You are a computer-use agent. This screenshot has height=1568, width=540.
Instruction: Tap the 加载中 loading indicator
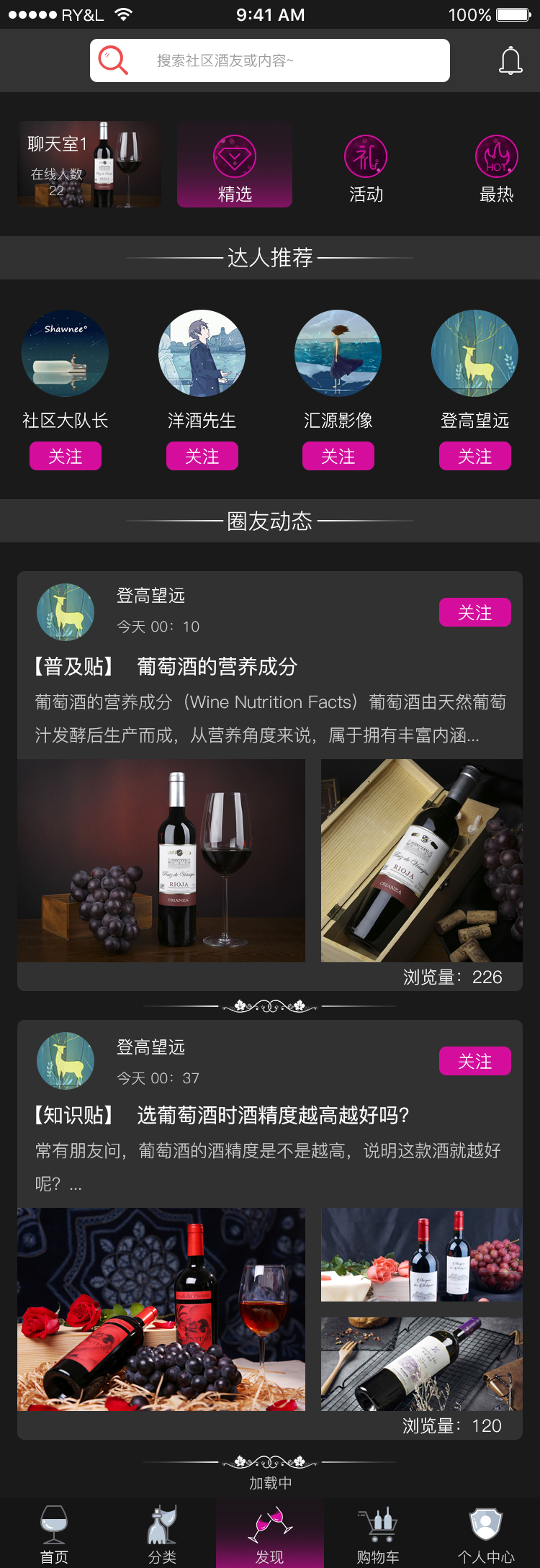click(x=270, y=1481)
